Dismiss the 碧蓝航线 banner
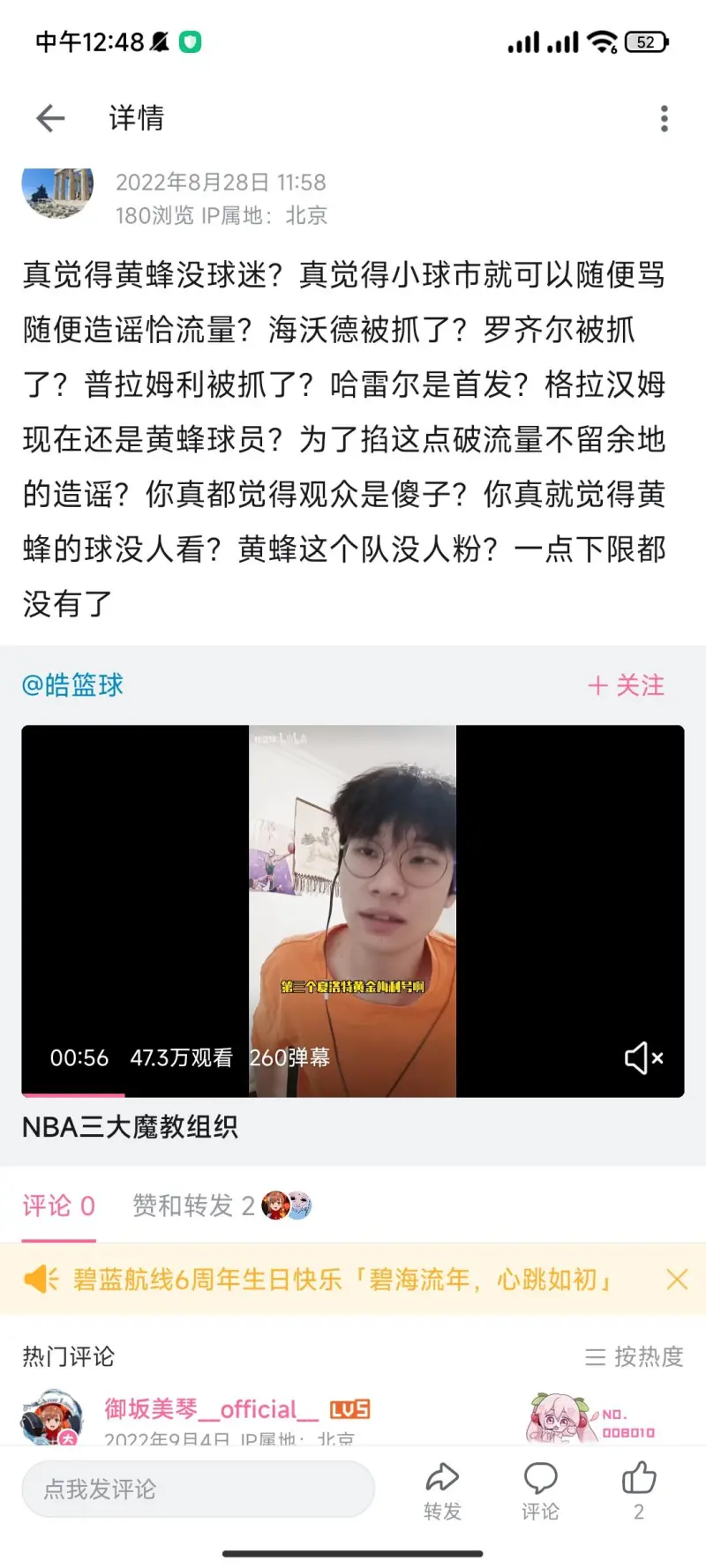This screenshot has height=1568, width=706. point(677,1280)
